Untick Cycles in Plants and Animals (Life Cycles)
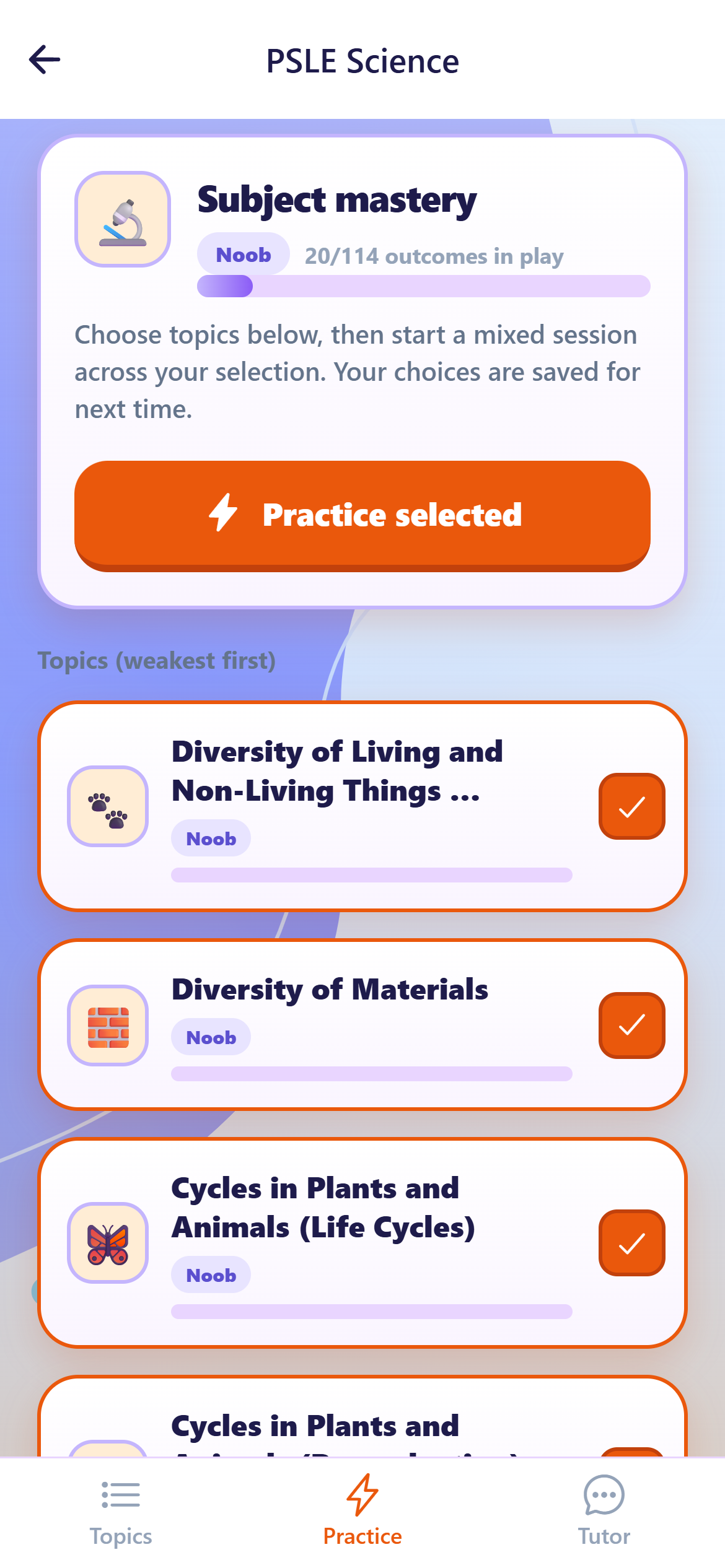The image size is (725, 1568). tap(631, 1243)
